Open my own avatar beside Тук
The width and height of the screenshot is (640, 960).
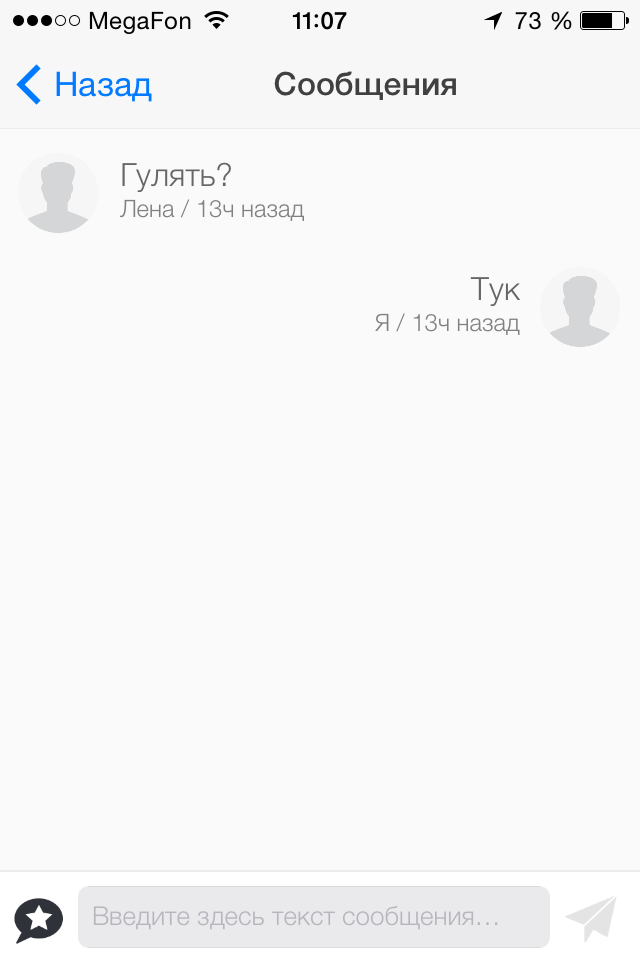580,307
